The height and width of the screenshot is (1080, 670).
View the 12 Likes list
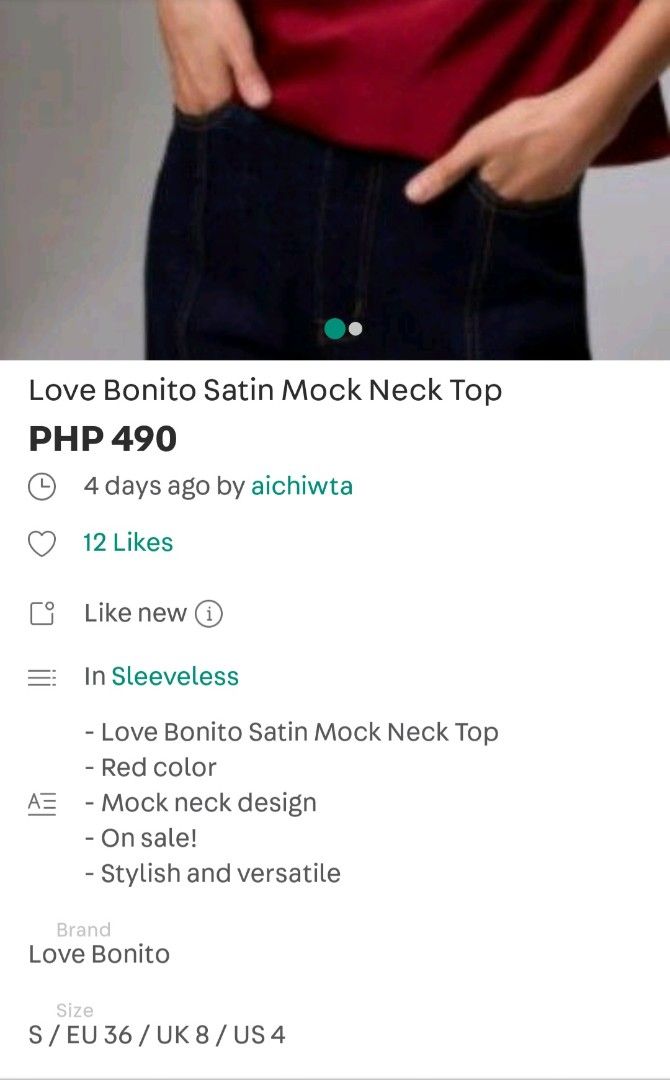coord(128,543)
